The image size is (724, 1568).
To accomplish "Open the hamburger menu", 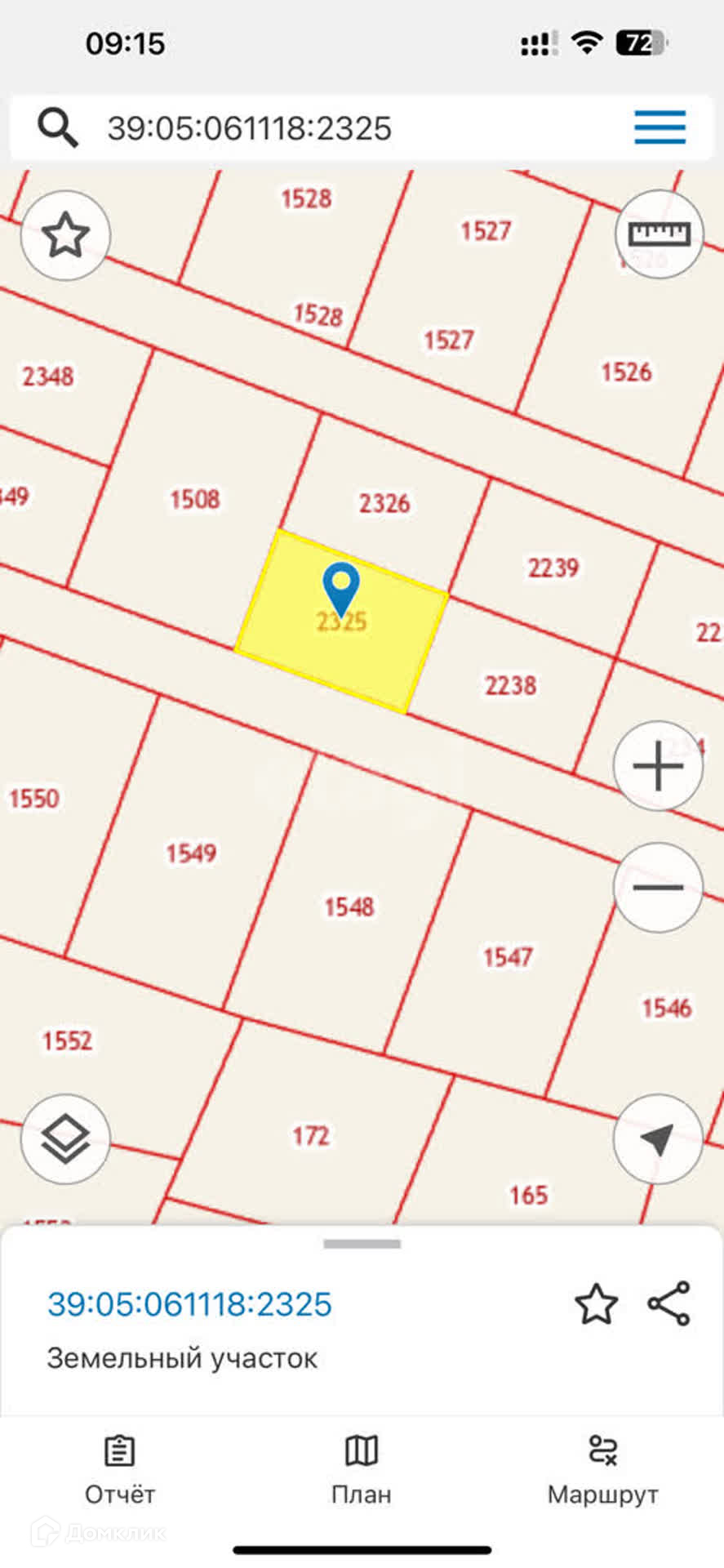I will point(660,127).
